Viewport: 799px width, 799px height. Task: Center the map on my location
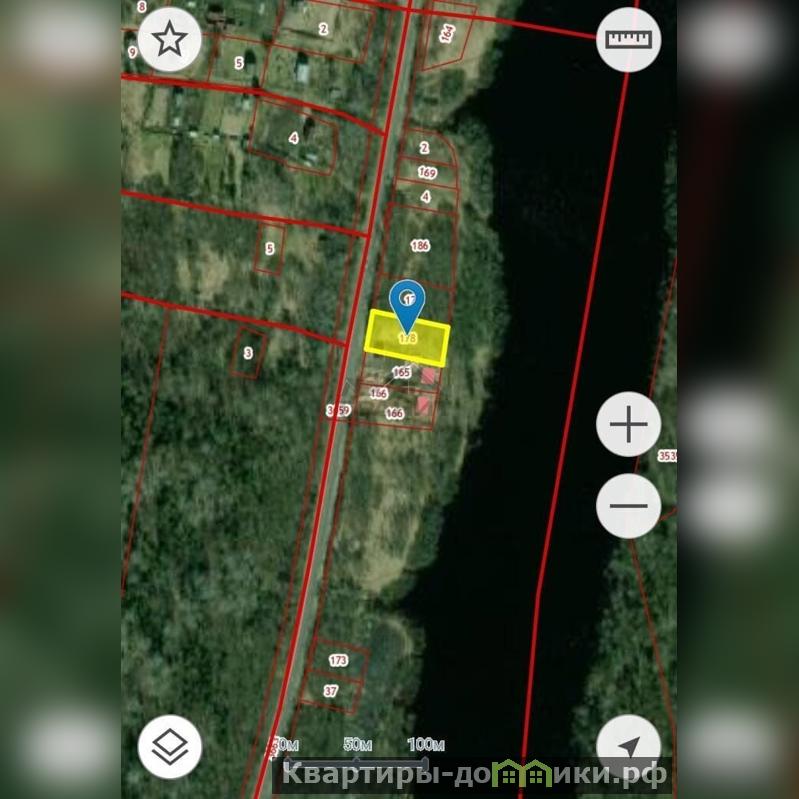click(628, 747)
